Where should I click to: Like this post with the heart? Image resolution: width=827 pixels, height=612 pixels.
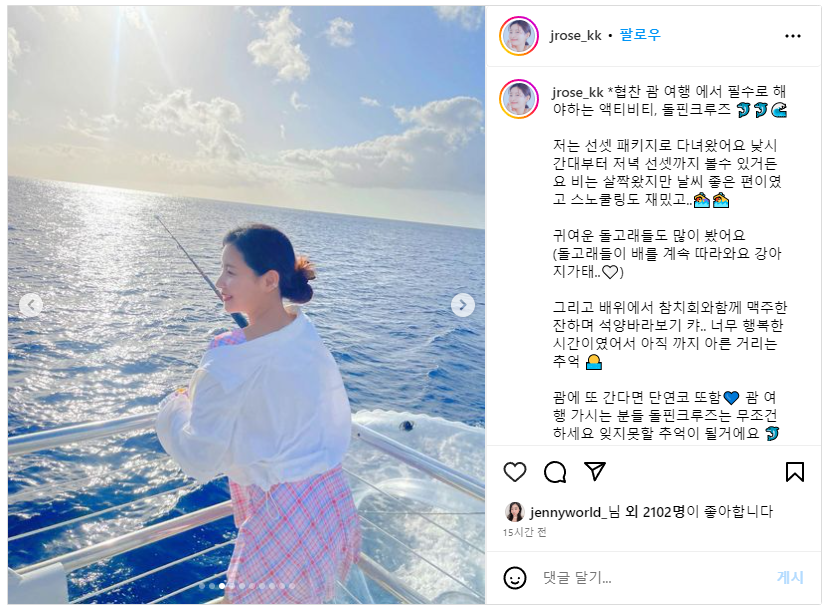515,472
